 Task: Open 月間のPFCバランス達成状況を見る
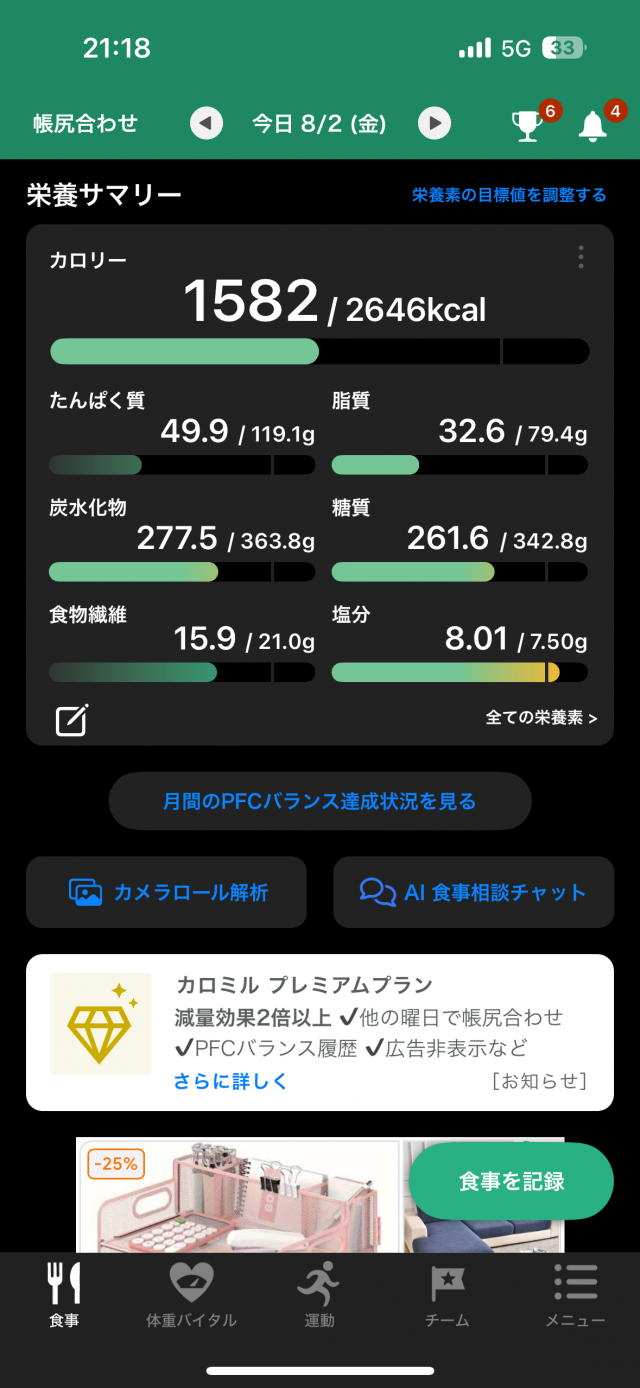coord(320,801)
